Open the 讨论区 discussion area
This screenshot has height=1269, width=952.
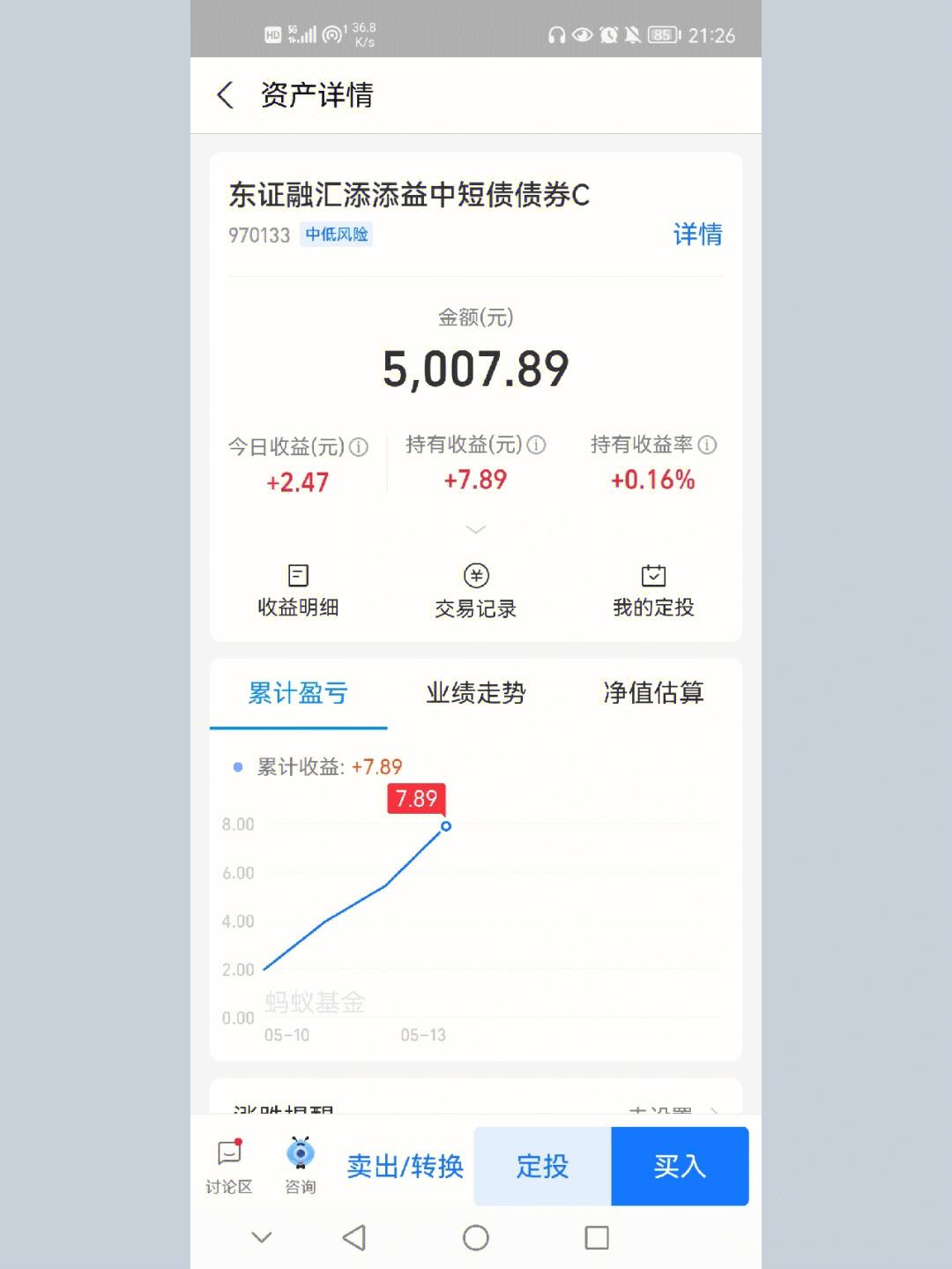[229, 1166]
